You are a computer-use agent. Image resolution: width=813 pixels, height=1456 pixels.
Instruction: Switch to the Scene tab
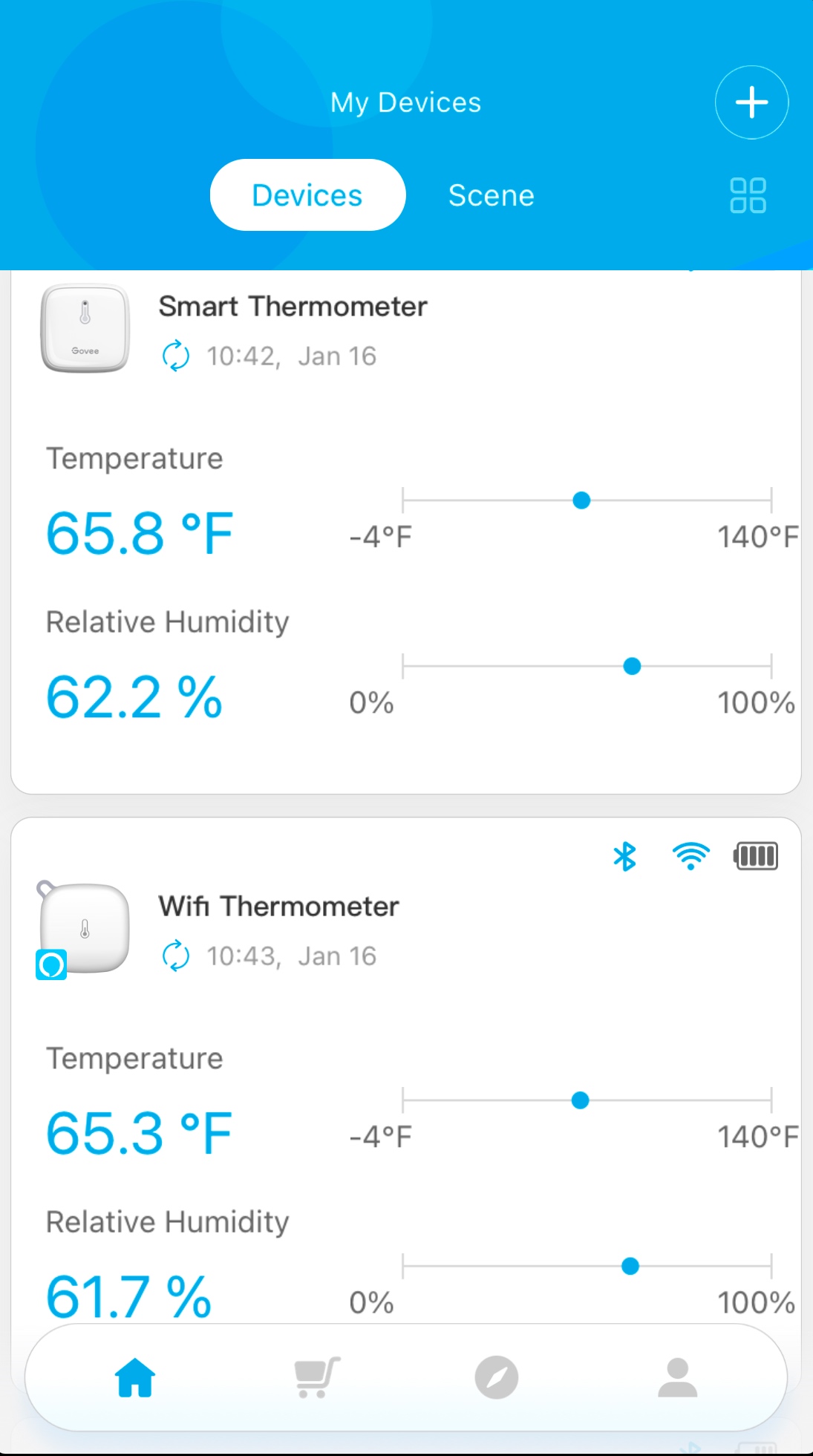tap(491, 195)
